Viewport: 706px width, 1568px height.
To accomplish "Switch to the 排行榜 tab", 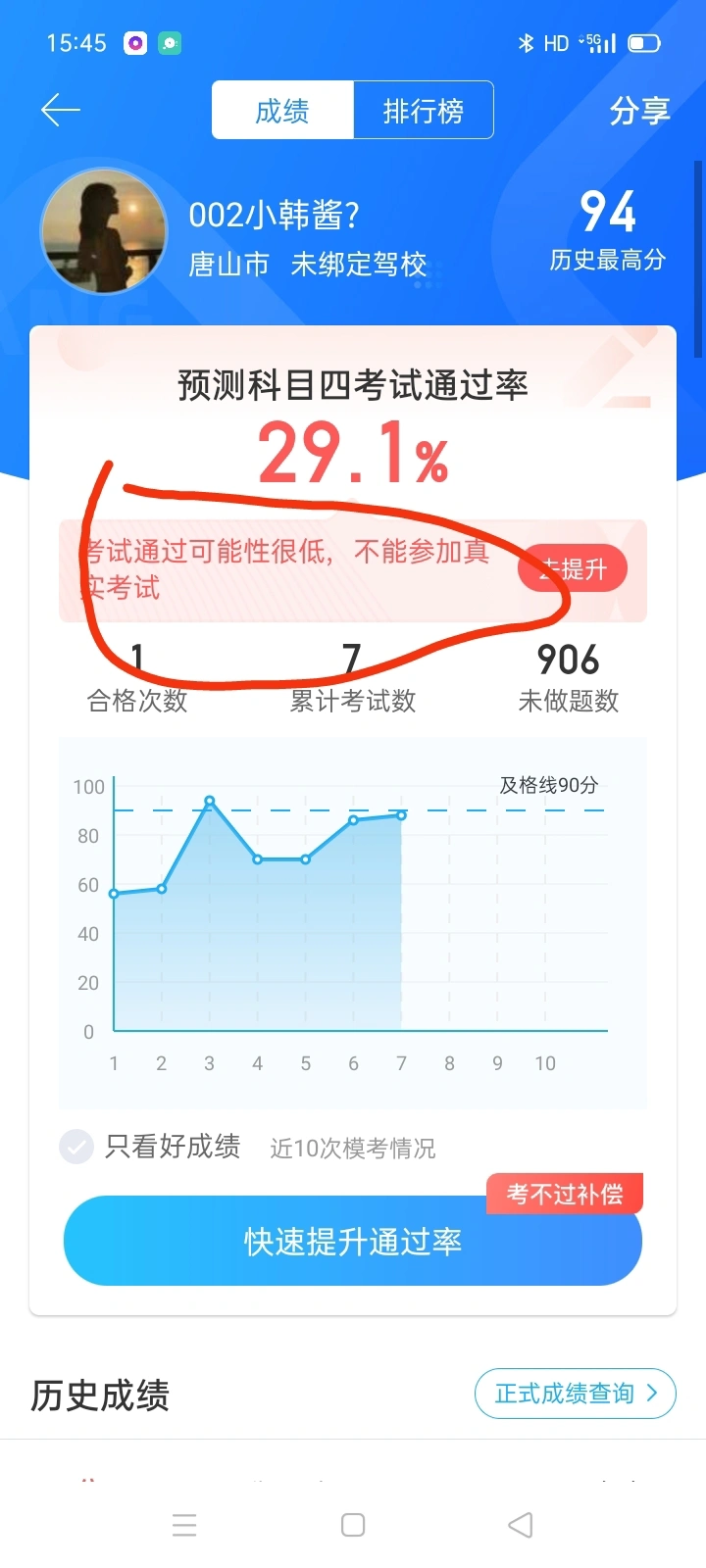I will pos(423,111).
